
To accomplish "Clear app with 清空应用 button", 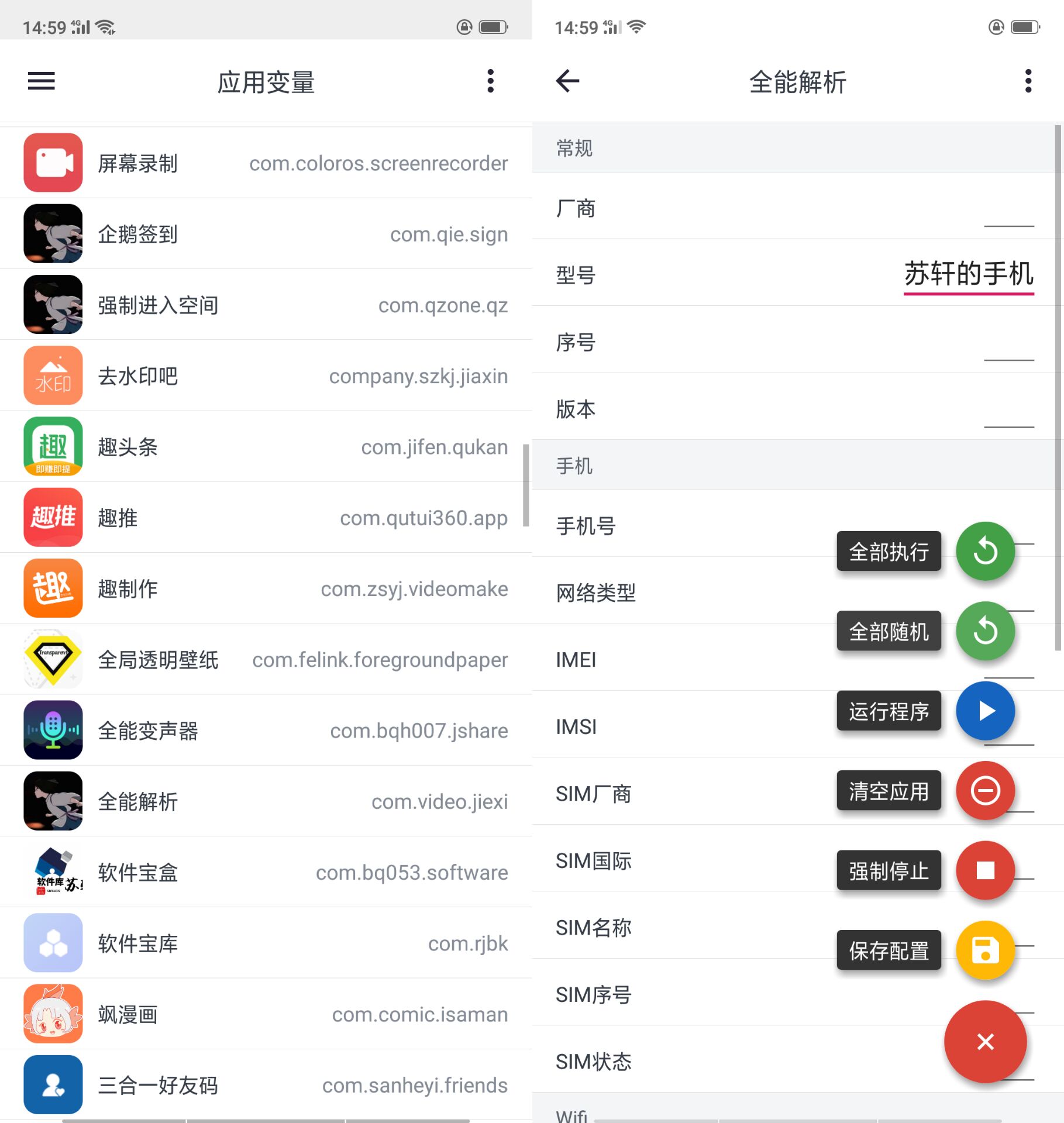I will [x=985, y=791].
